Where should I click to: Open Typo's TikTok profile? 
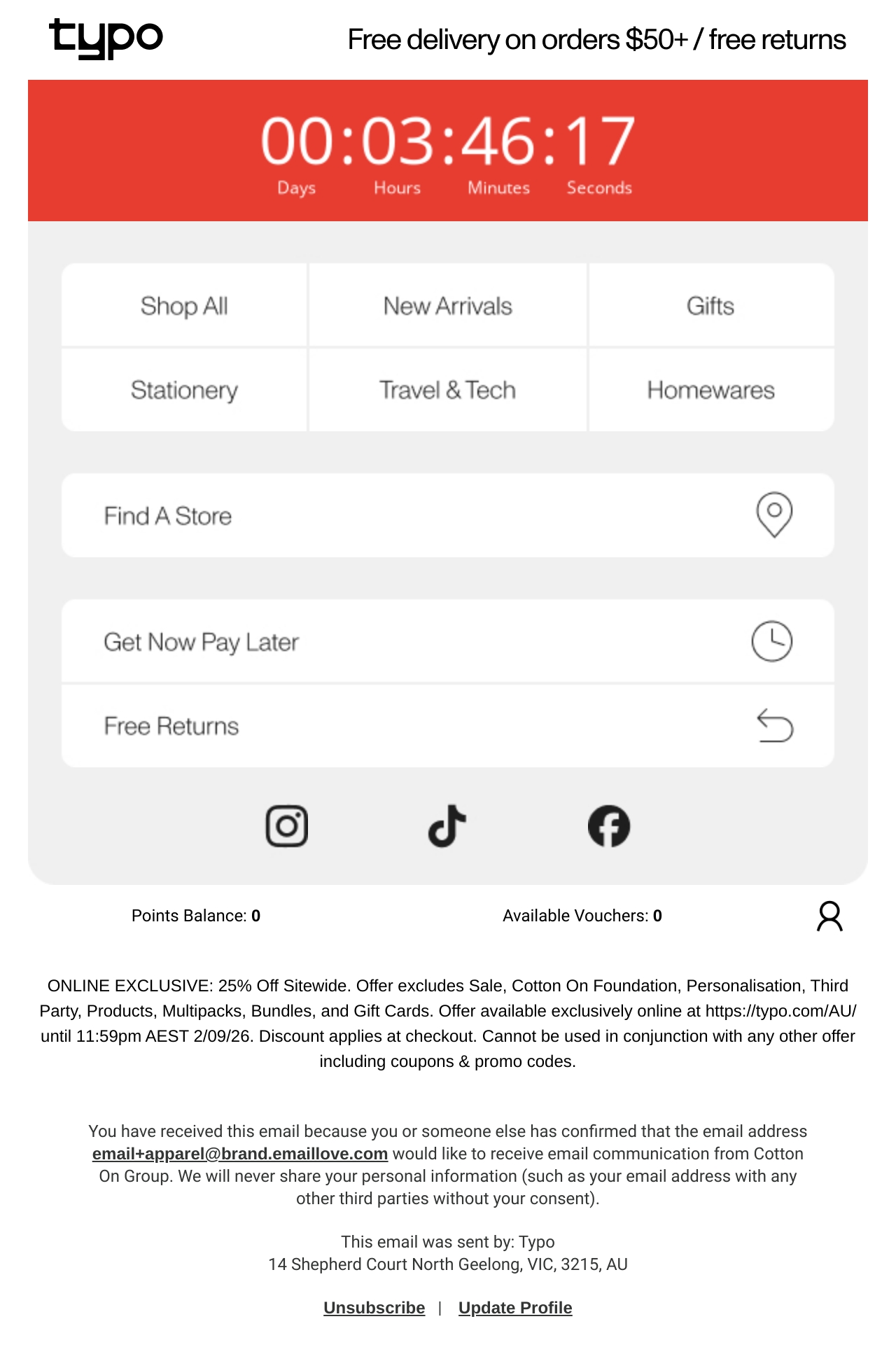(x=447, y=826)
